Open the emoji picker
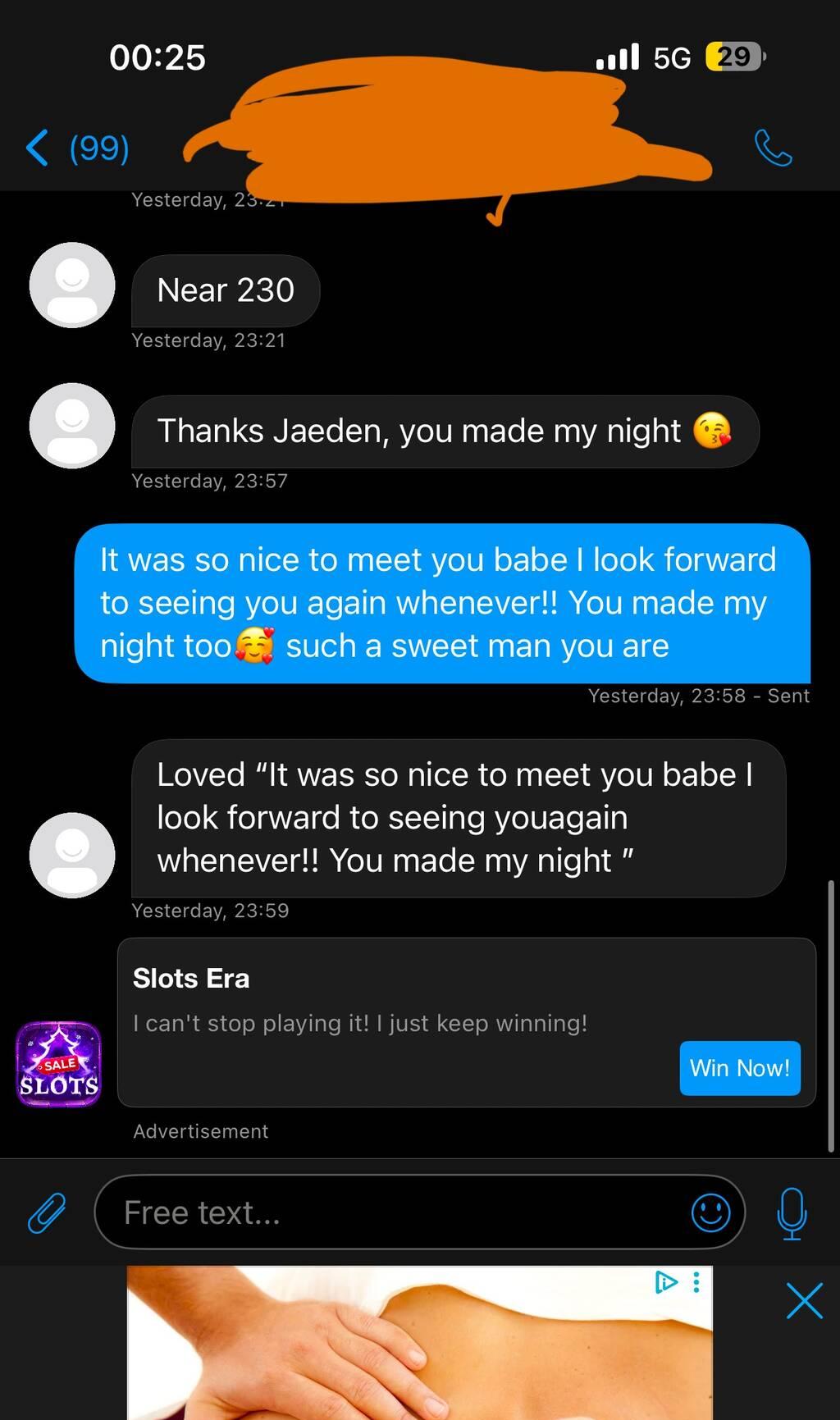Viewport: 840px width, 1420px height. [710, 1212]
